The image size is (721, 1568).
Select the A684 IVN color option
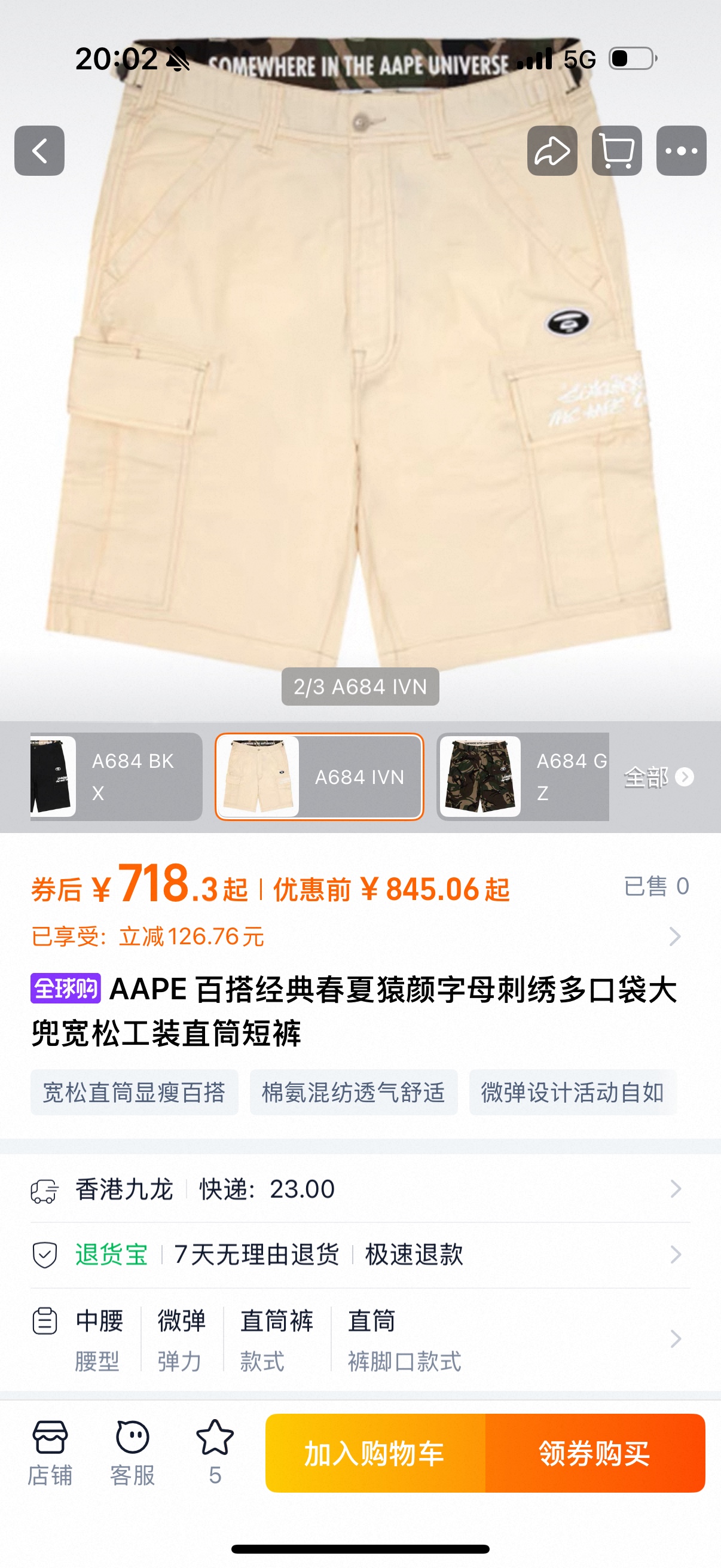(x=319, y=777)
